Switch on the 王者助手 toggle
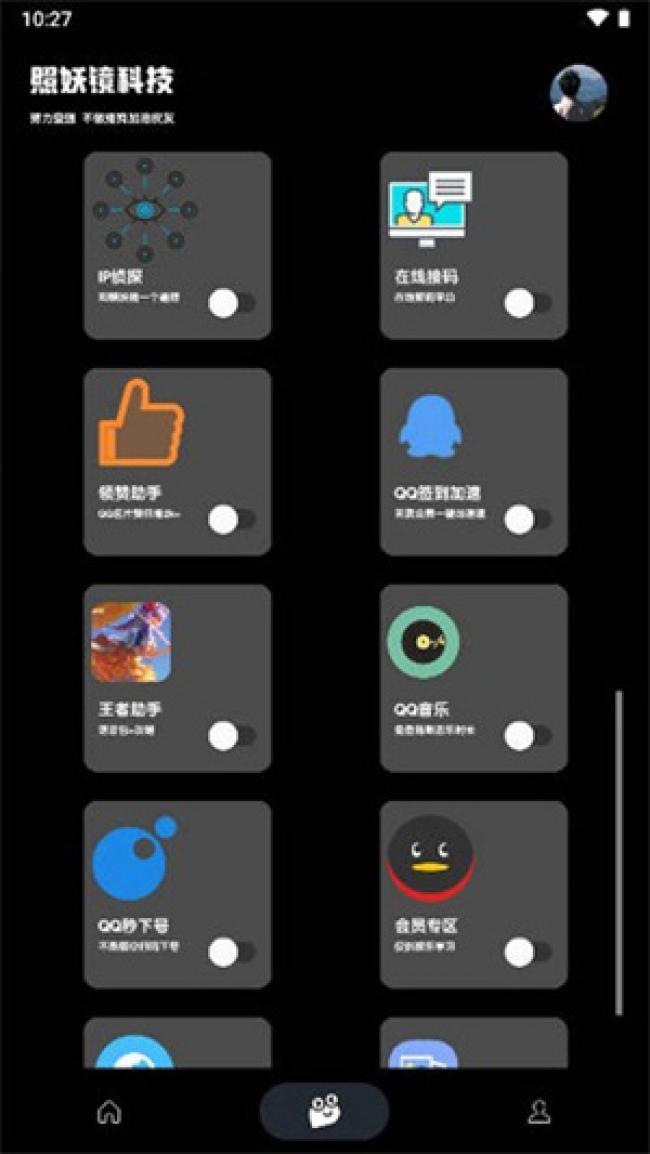This screenshot has width=650, height=1154. coord(231,736)
